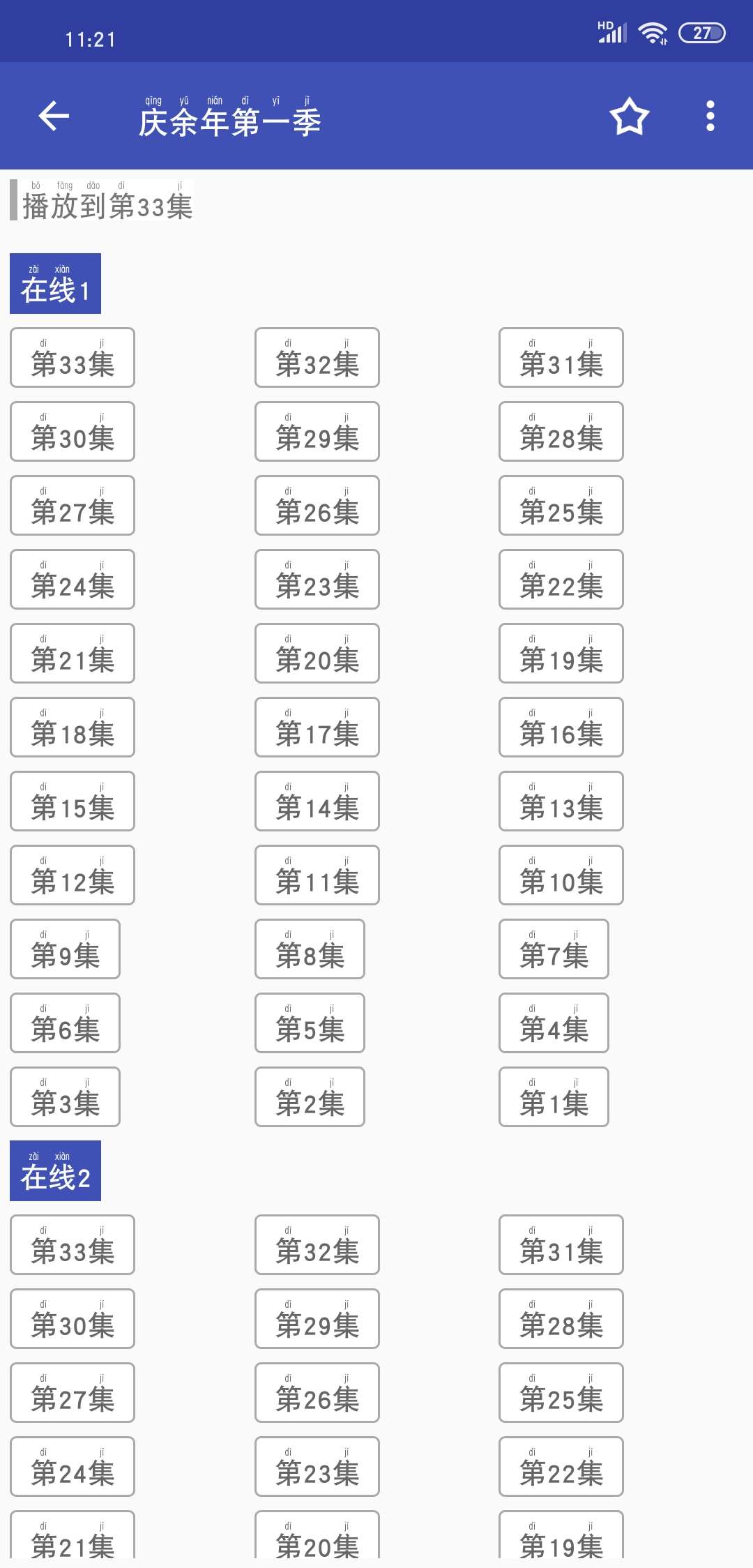The width and height of the screenshot is (753, 1568).
Task: Play 第33集 under 在线1
Action: click(x=73, y=358)
